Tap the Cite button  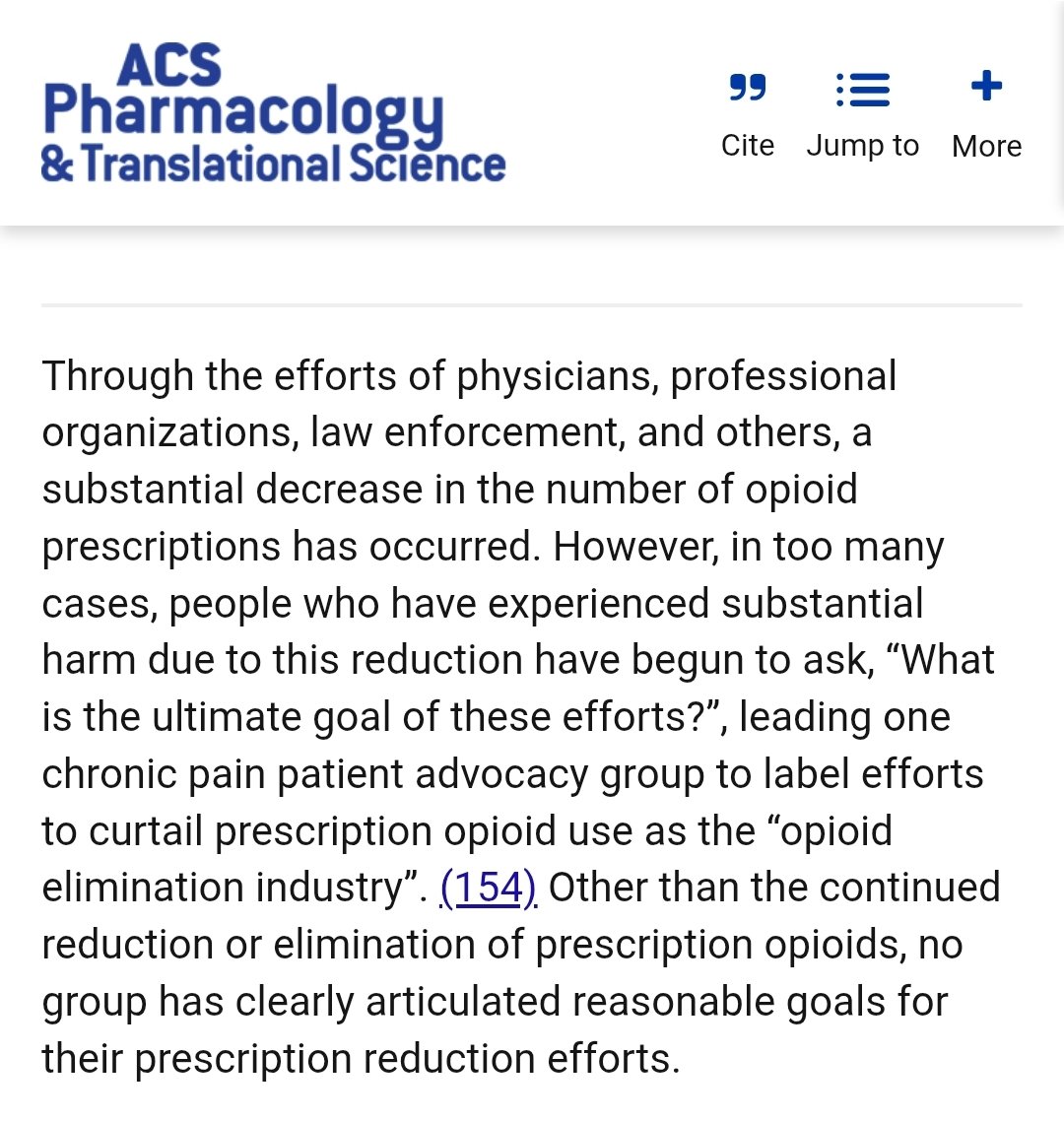coord(747,114)
